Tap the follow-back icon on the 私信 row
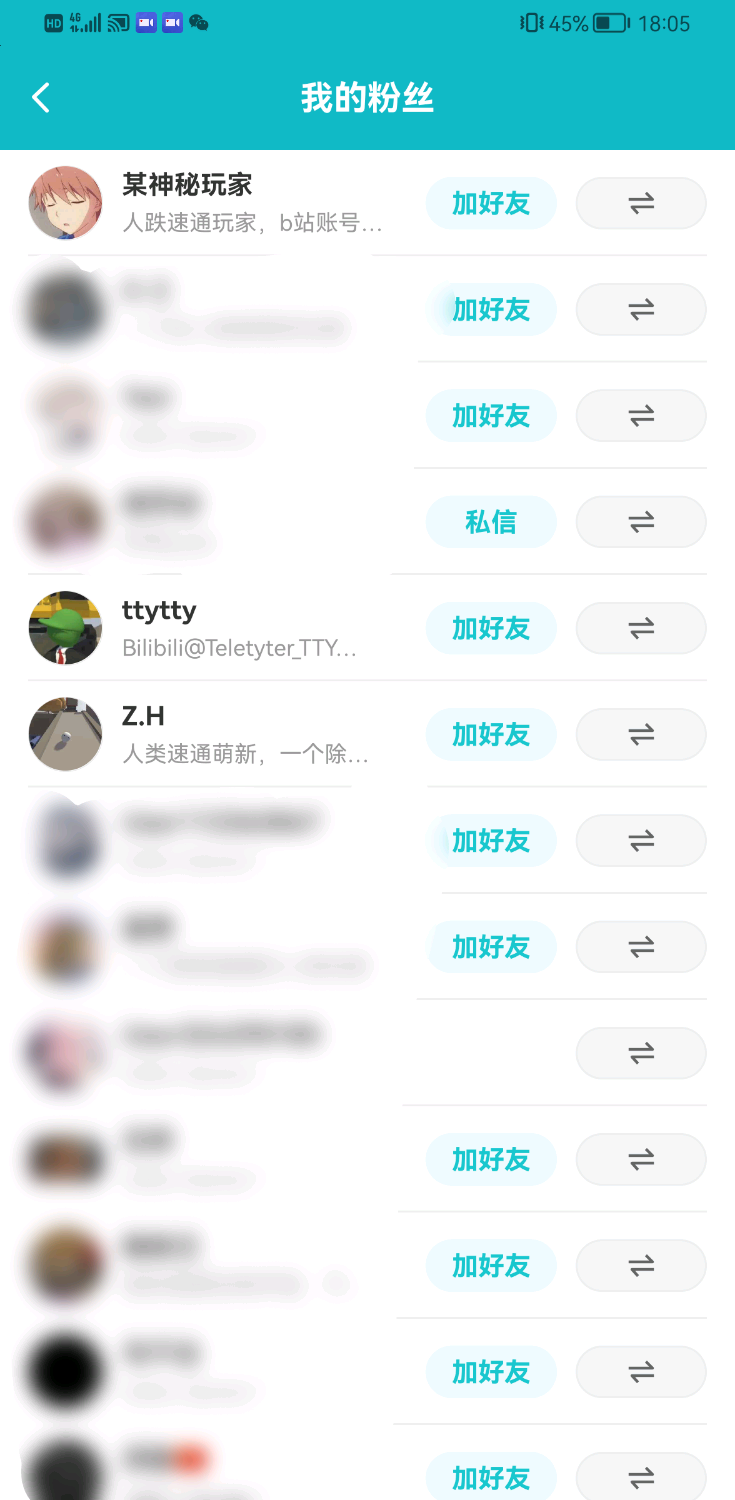735x1500 pixels. pyautogui.click(x=640, y=521)
